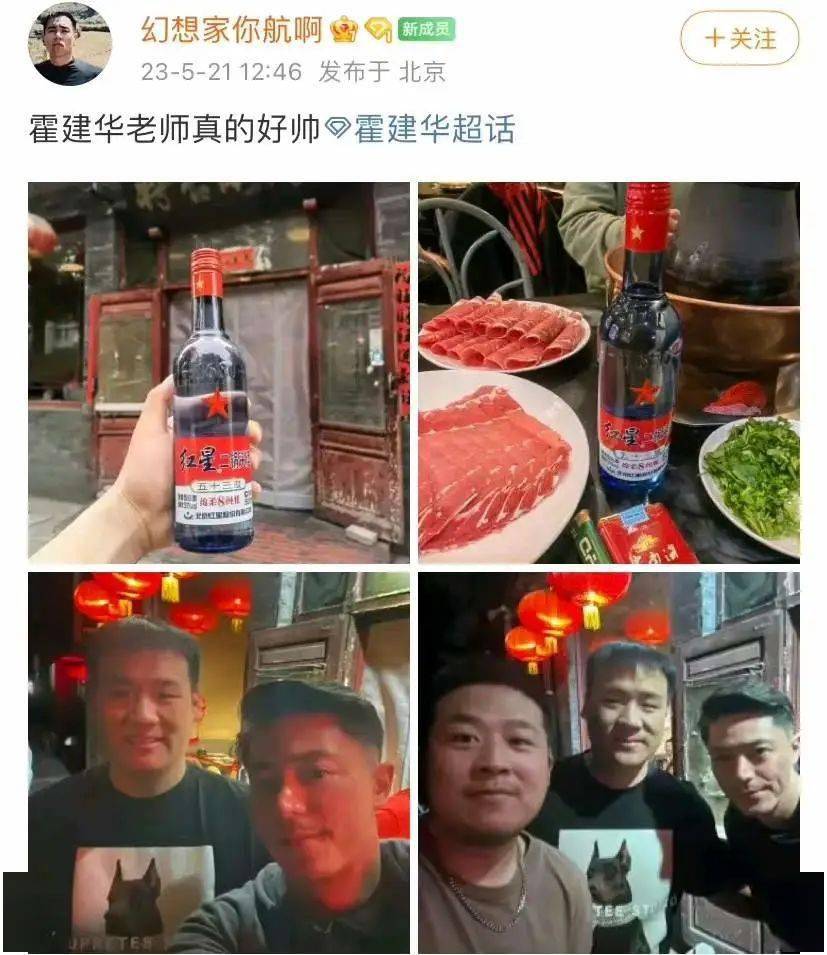Open the hotpot meat platter photo
The image size is (827, 955).
point(608,372)
